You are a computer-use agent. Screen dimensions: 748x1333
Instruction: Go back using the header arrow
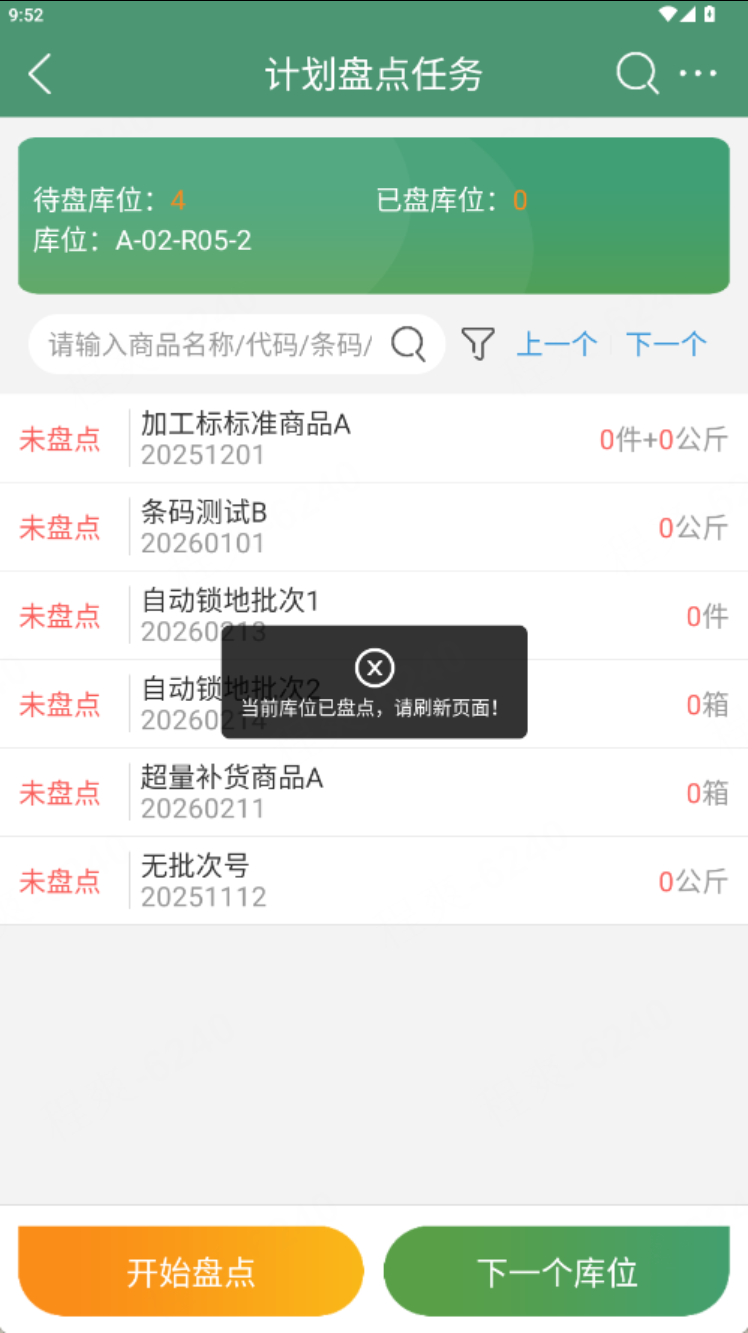point(40,74)
